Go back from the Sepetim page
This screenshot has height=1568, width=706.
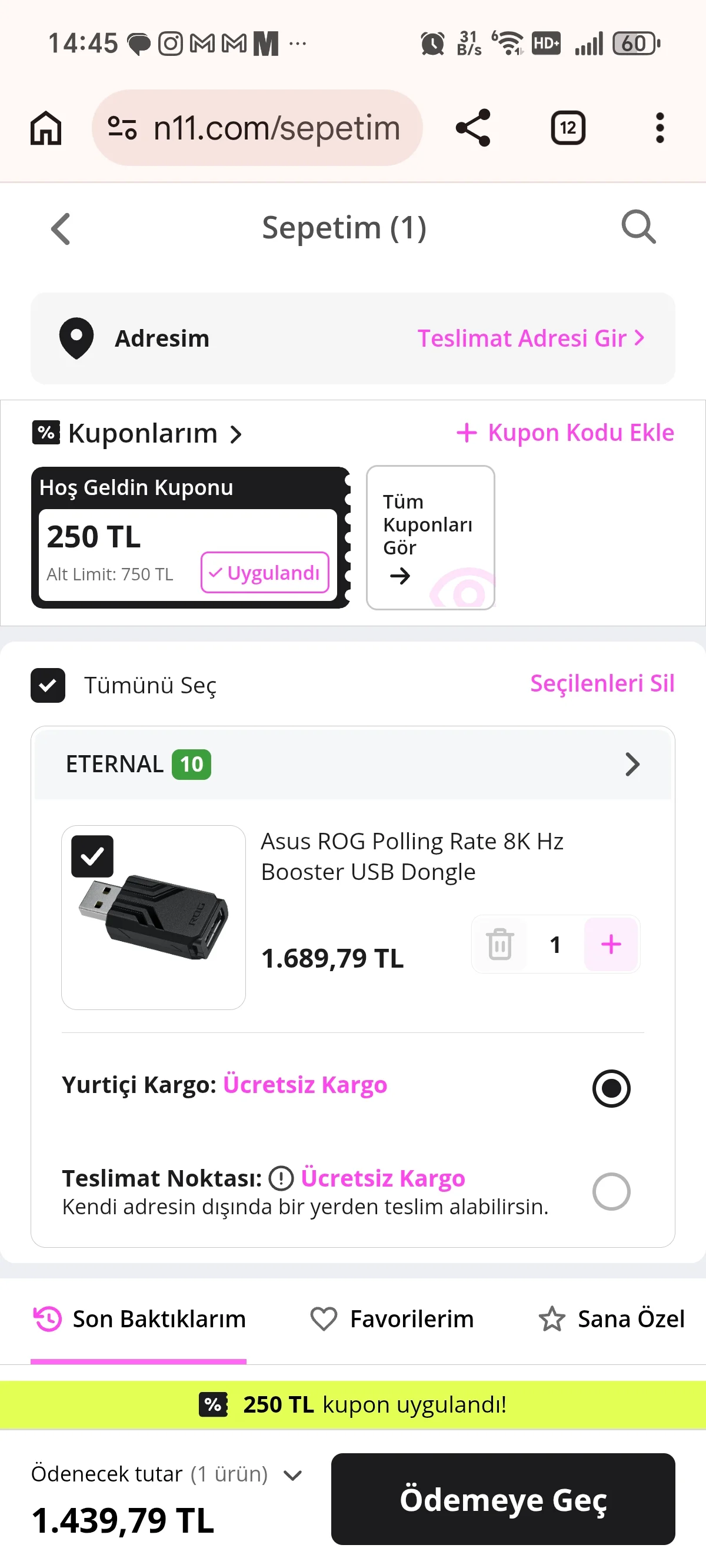click(x=60, y=228)
